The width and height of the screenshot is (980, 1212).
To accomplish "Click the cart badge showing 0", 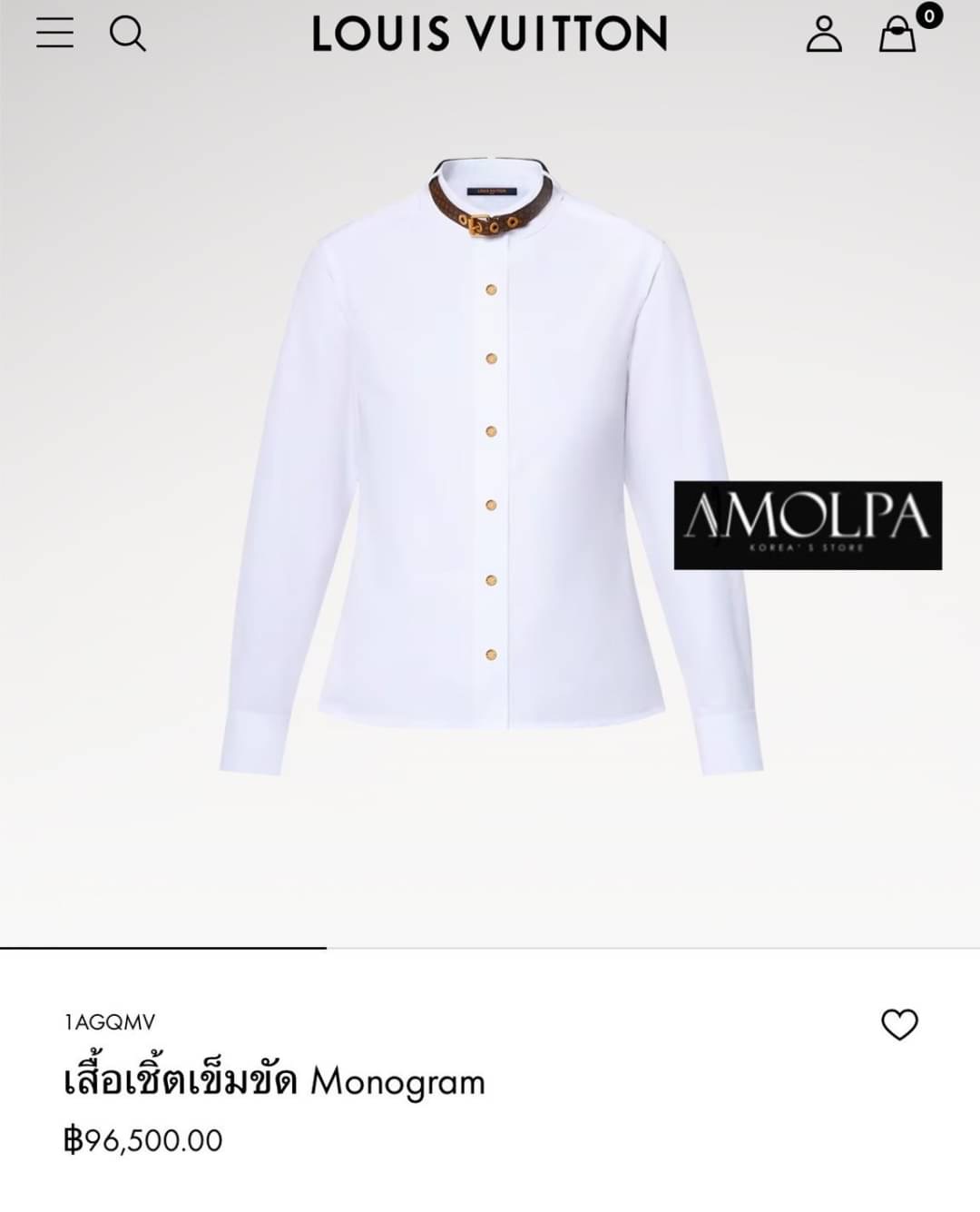I will point(927,15).
